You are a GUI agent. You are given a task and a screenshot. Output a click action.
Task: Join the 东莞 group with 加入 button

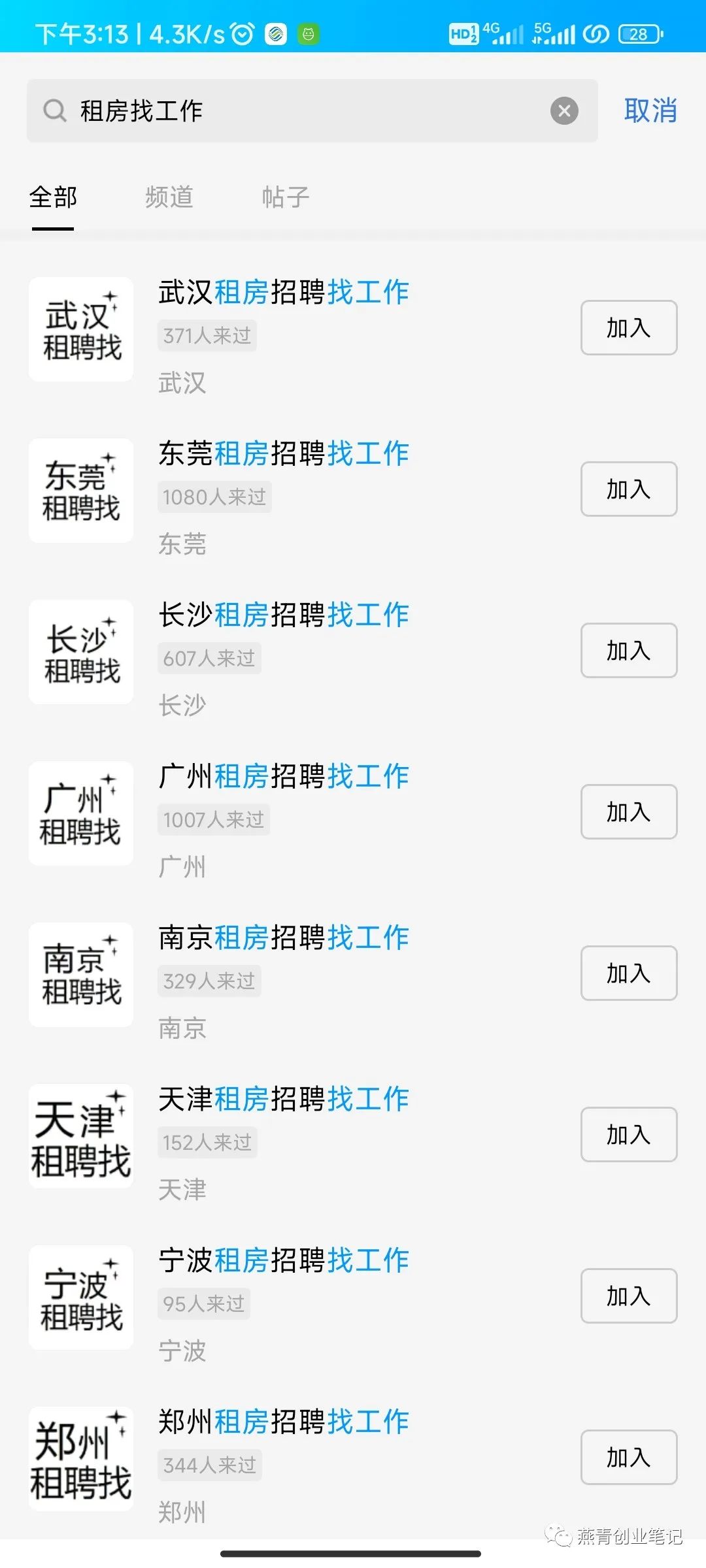pyautogui.click(x=628, y=489)
